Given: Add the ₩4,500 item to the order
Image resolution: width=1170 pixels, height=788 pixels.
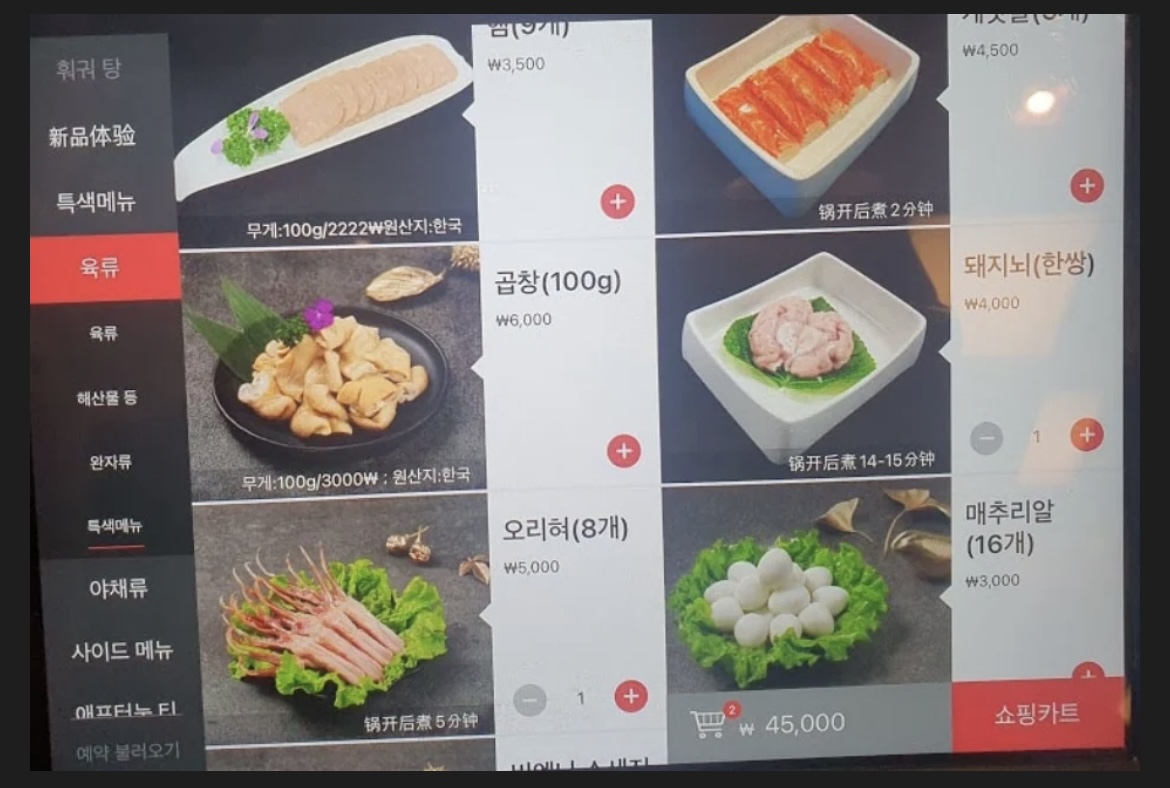Looking at the screenshot, I should [x=1087, y=186].
